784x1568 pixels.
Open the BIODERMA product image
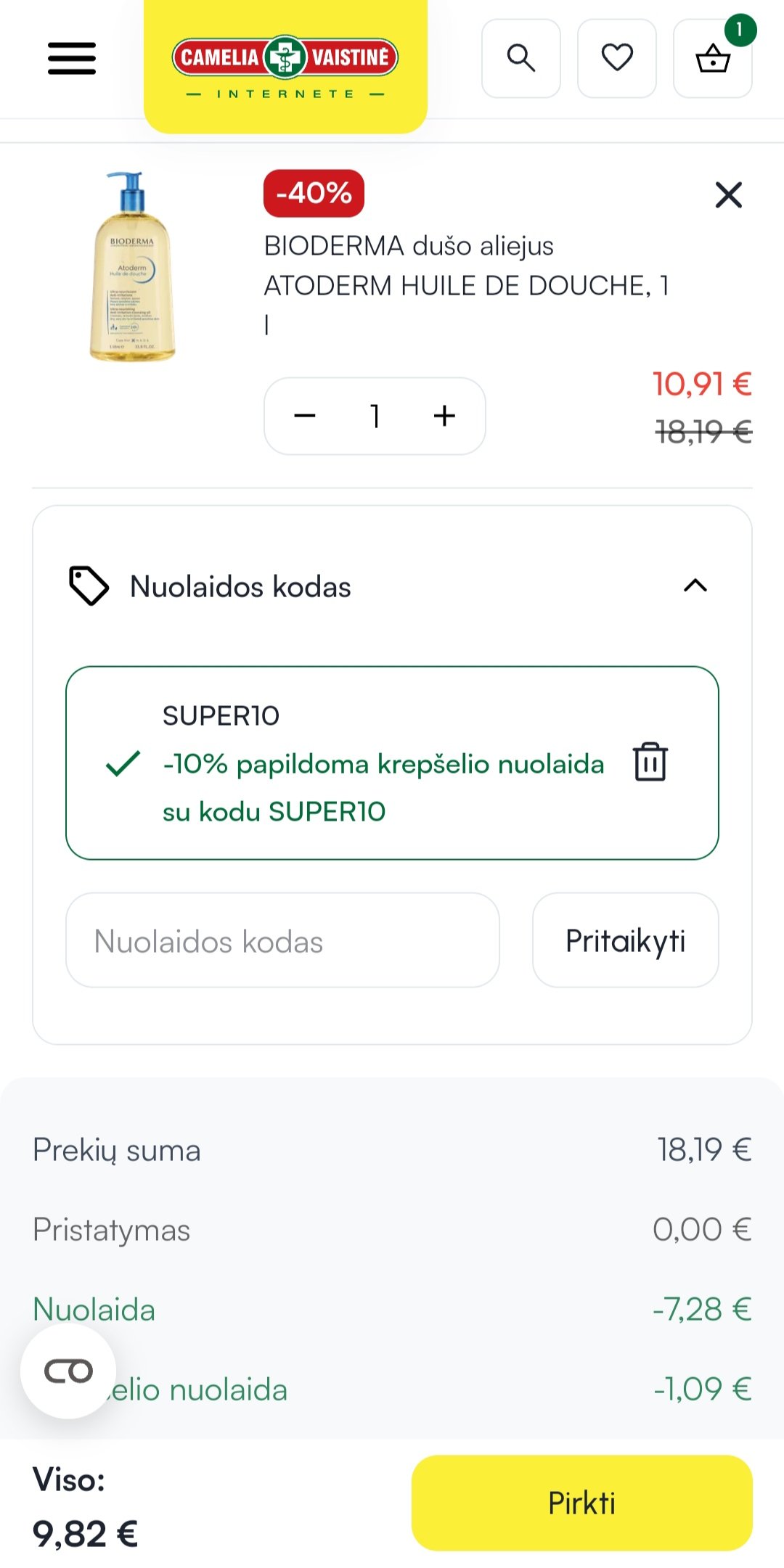[x=132, y=266]
